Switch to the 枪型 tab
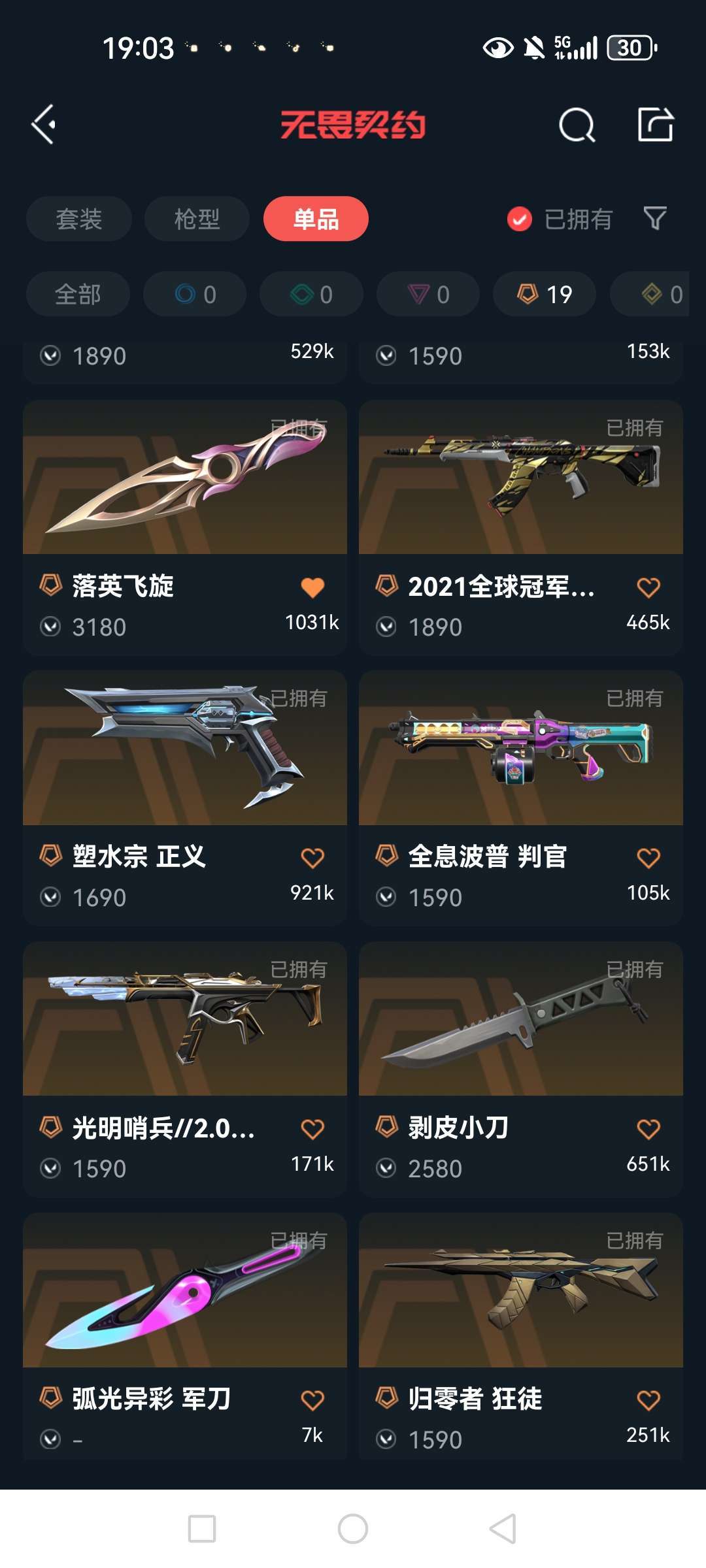 pos(197,219)
